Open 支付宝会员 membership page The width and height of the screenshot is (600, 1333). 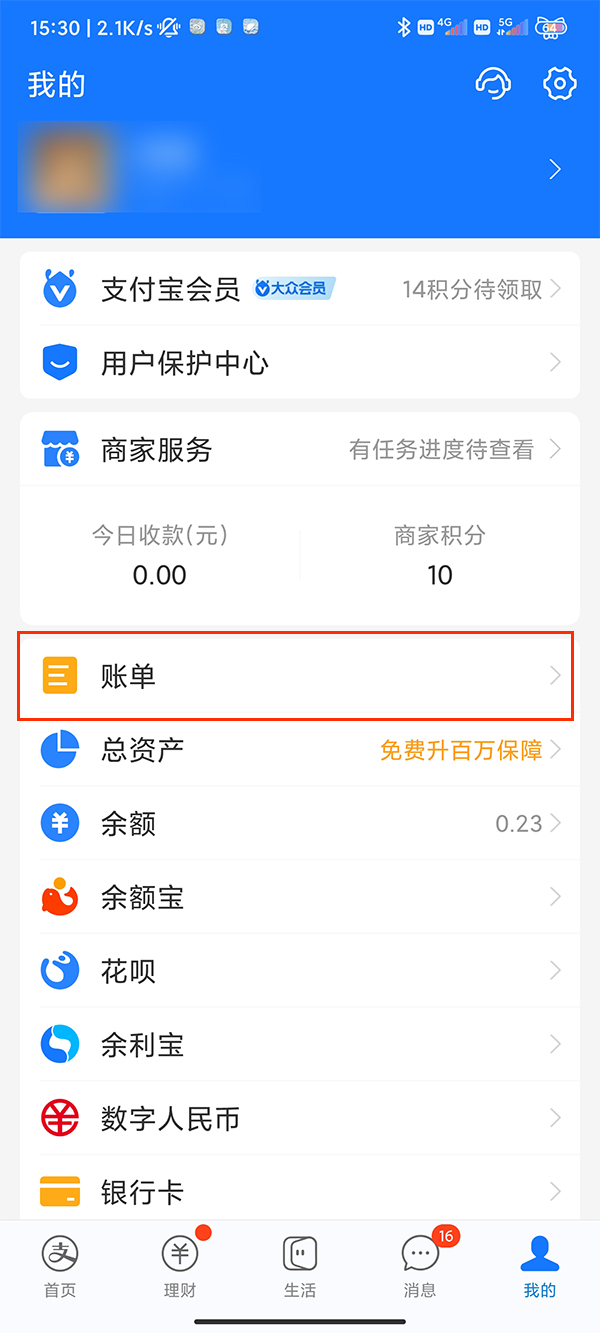point(300,290)
